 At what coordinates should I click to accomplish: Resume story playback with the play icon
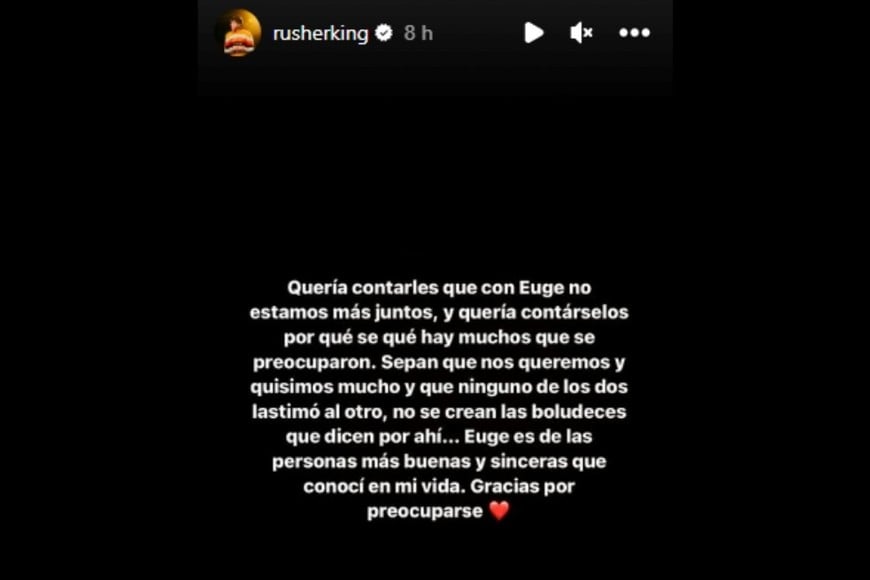point(534,33)
